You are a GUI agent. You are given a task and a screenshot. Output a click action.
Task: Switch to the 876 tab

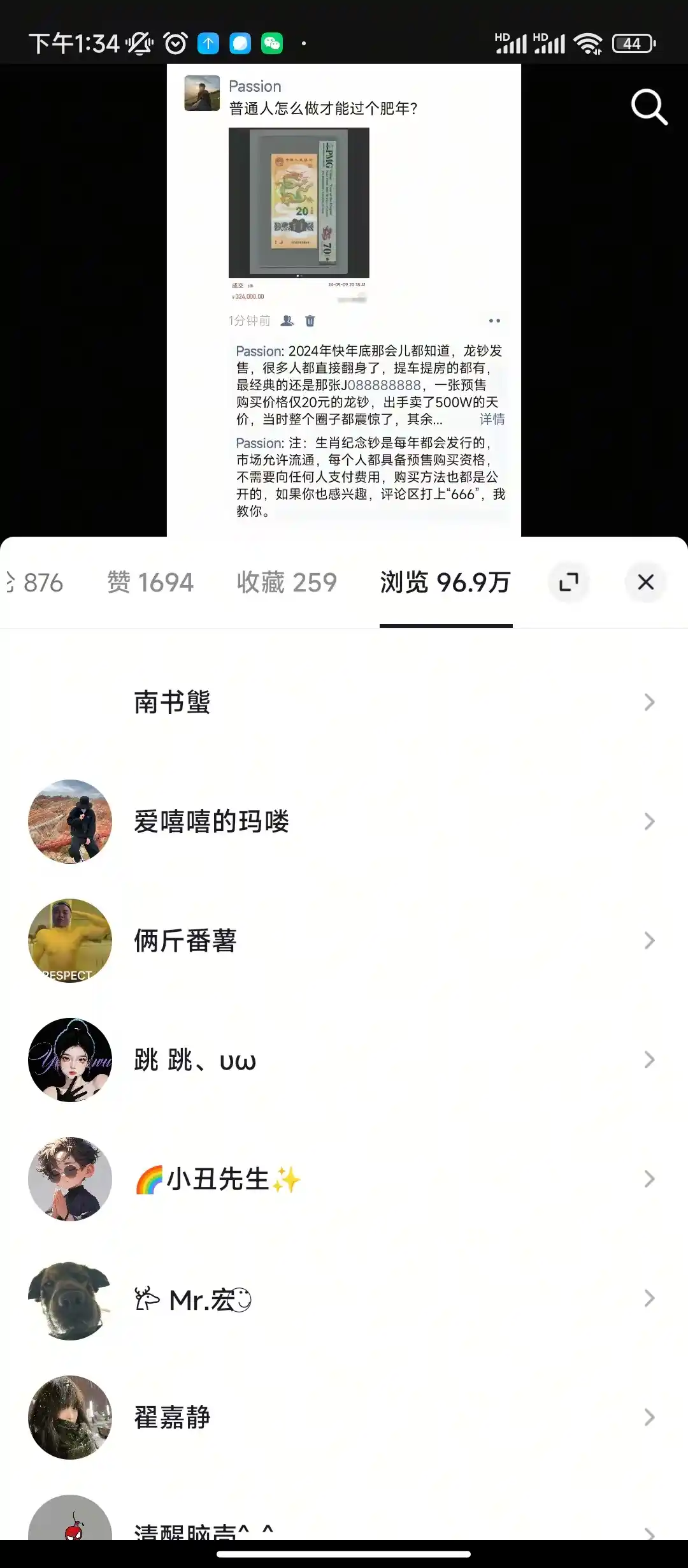tap(38, 583)
